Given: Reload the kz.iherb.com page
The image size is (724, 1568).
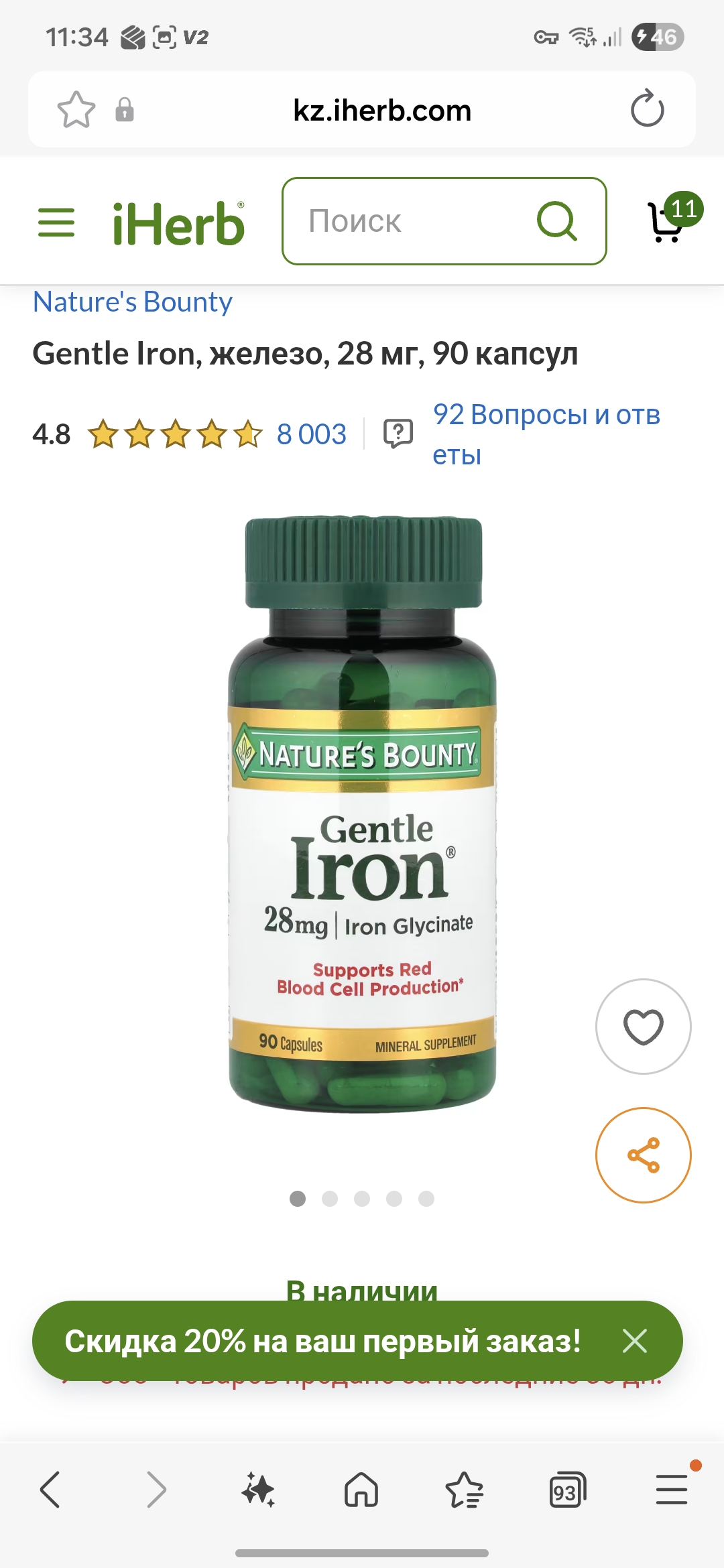Looking at the screenshot, I should click(x=647, y=110).
